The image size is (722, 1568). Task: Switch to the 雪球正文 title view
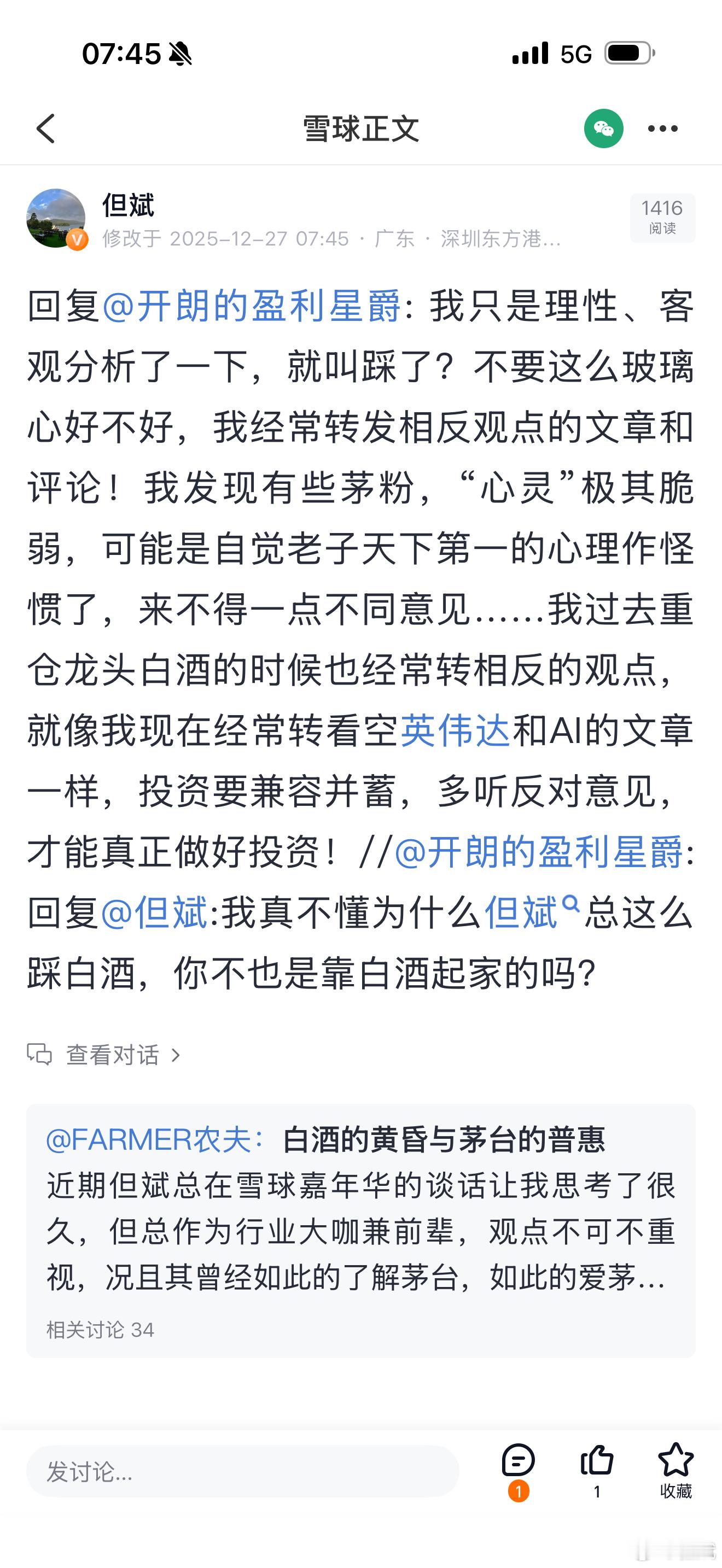pyautogui.click(x=360, y=129)
